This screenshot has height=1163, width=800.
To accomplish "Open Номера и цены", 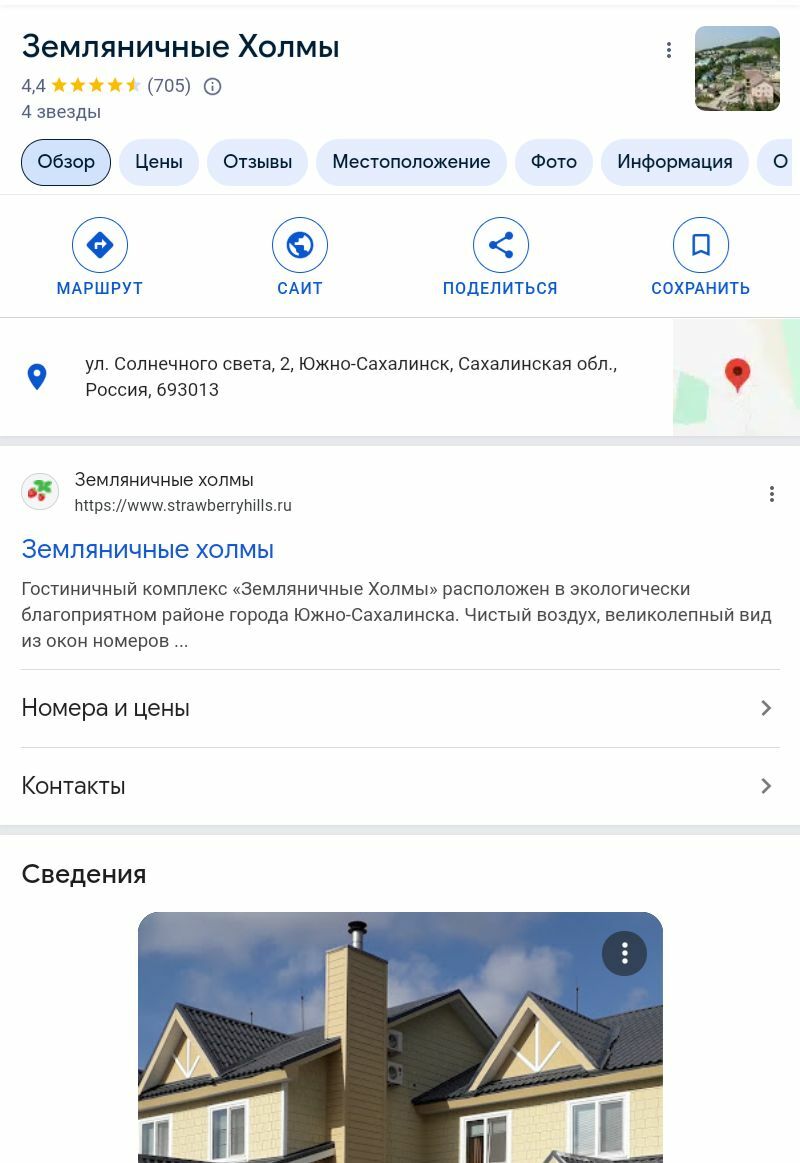I will (x=399, y=708).
